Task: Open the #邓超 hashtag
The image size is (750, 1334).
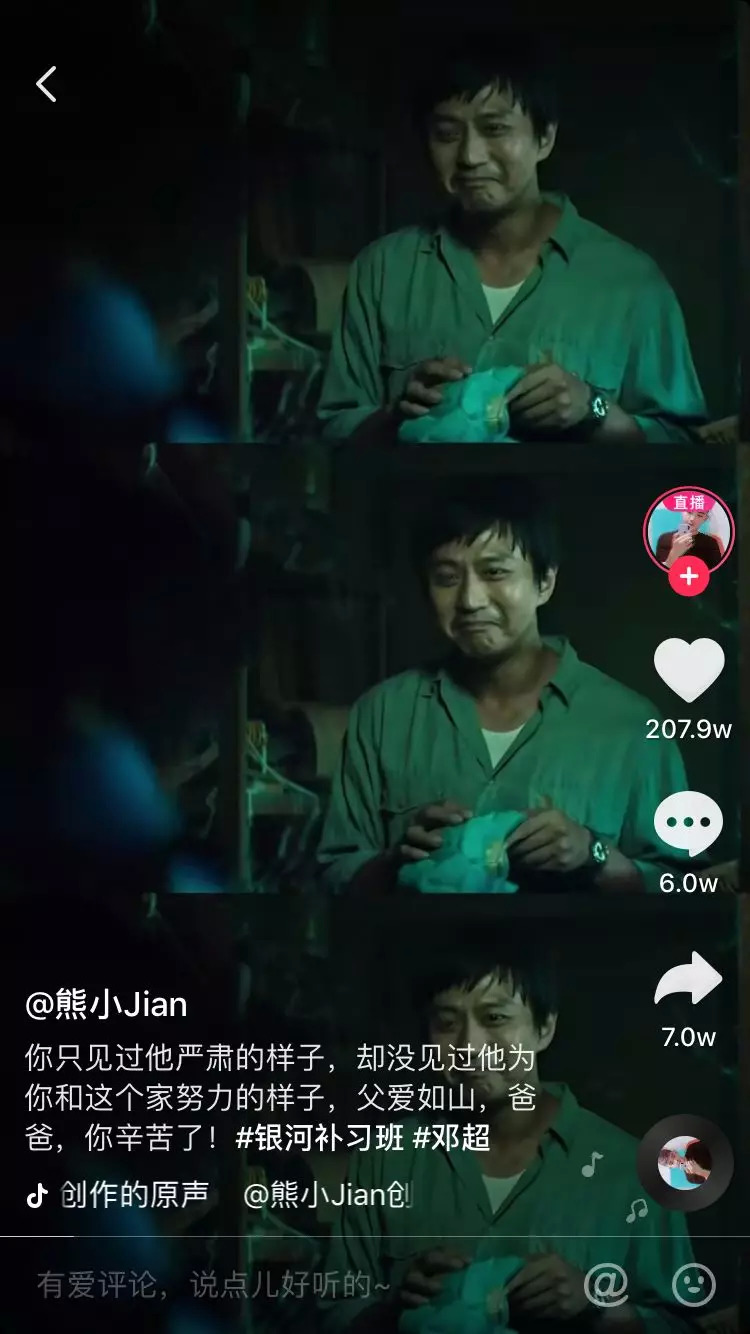Action: 452,1138
